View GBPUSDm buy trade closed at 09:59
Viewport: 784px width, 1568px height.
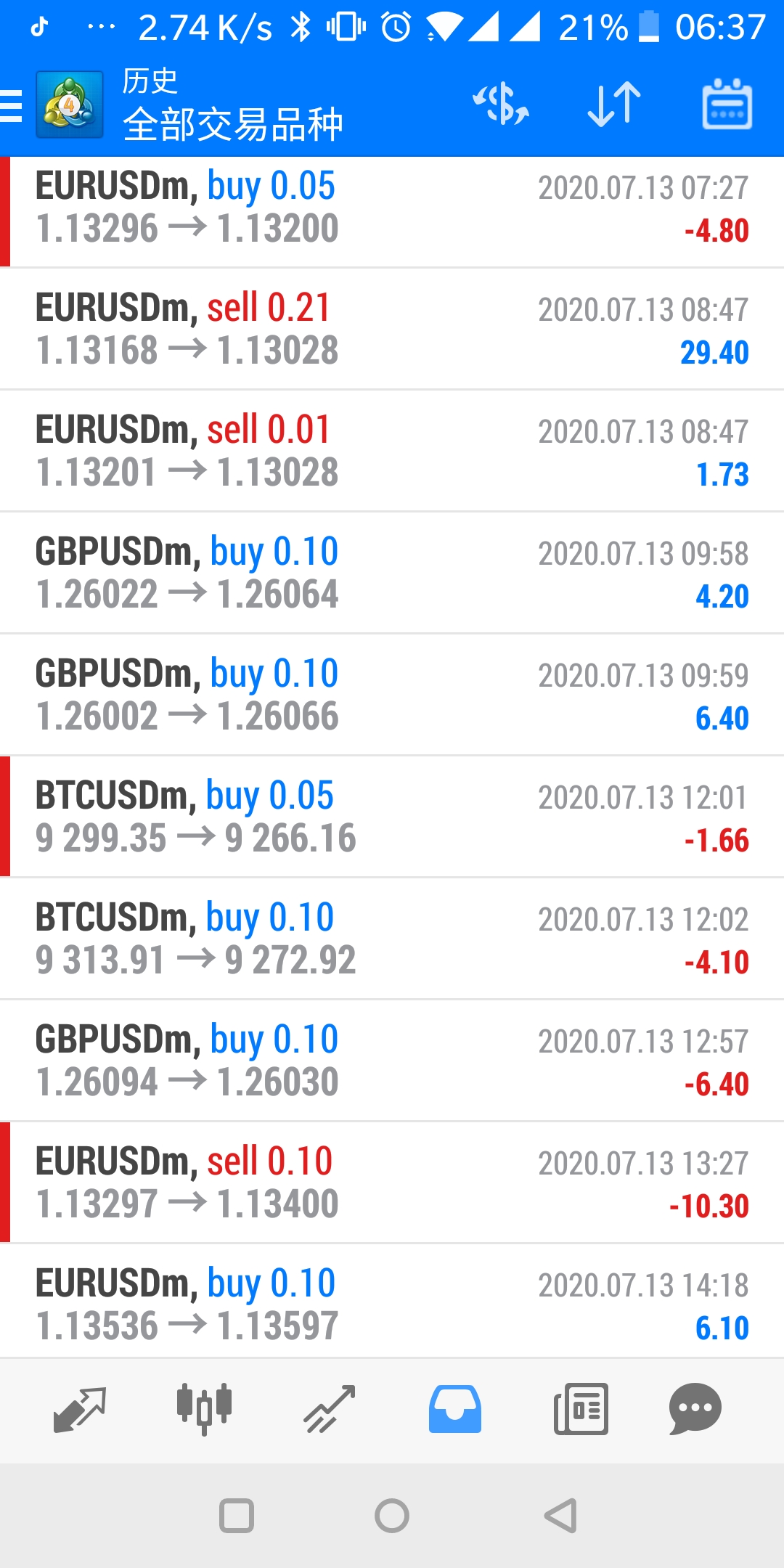pos(392,695)
